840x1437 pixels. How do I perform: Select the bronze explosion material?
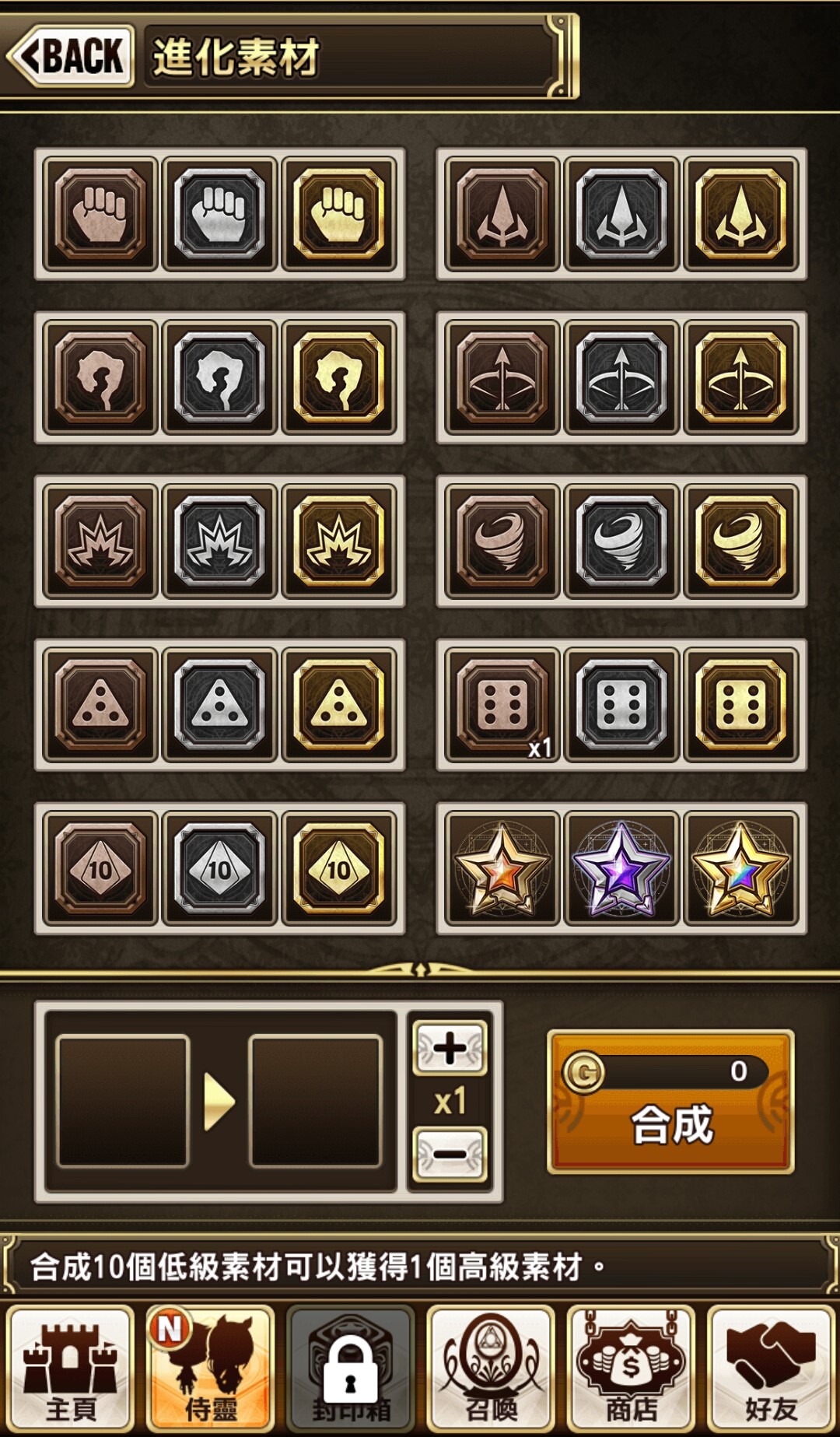point(100,541)
